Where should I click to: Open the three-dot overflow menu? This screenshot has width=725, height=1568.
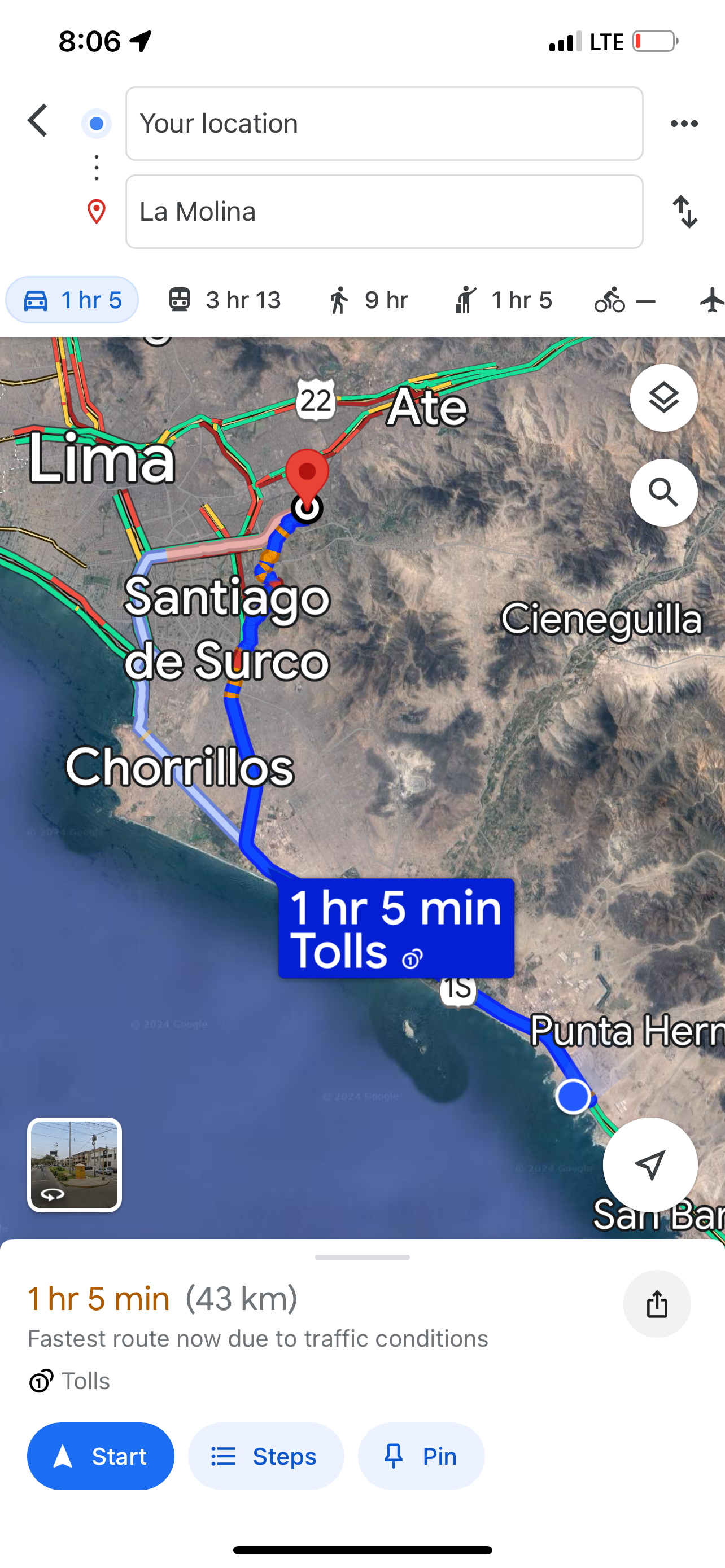pyautogui.click(x=684, y=124)
